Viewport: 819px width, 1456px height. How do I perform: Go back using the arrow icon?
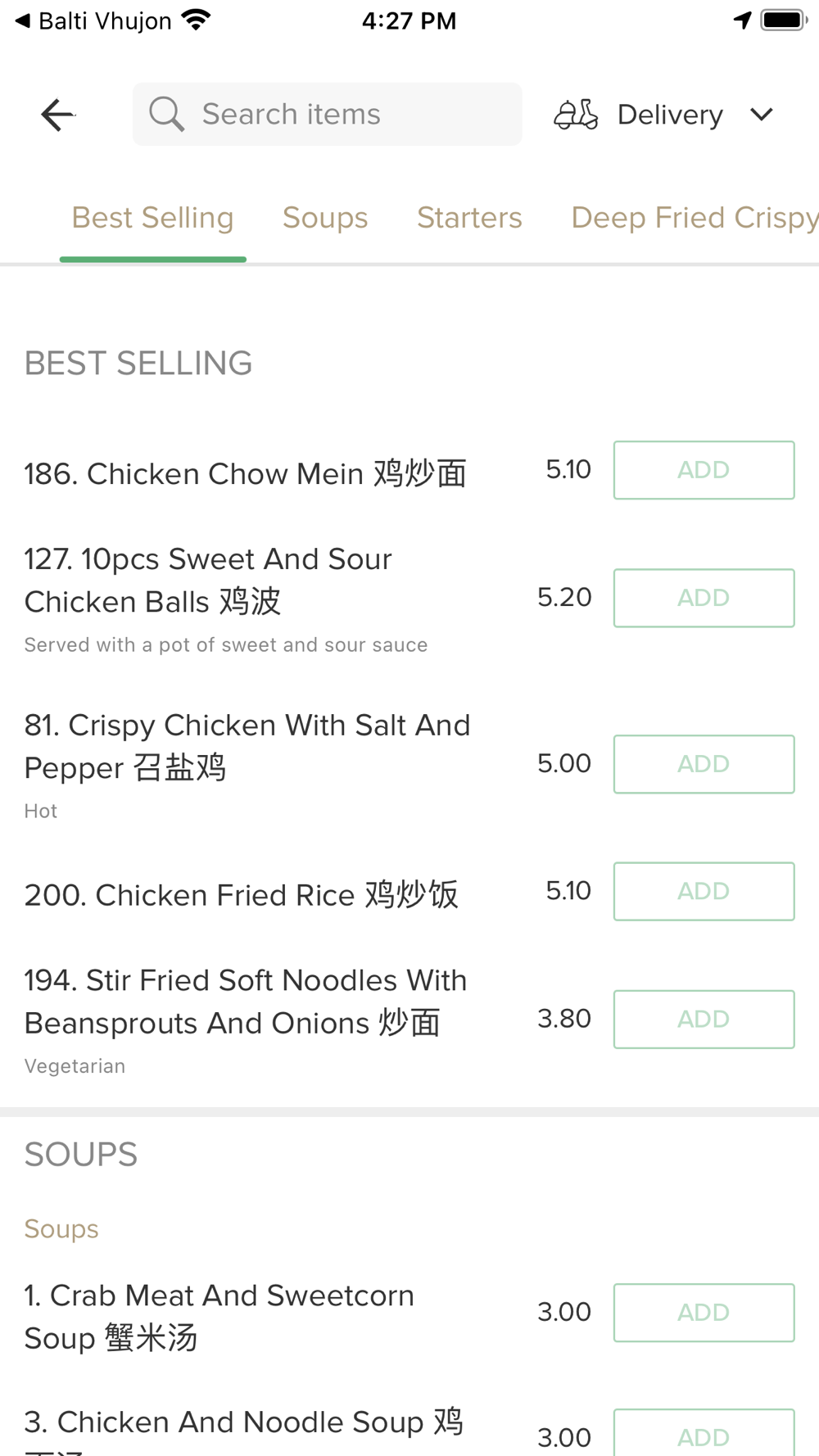pos(57,115)
